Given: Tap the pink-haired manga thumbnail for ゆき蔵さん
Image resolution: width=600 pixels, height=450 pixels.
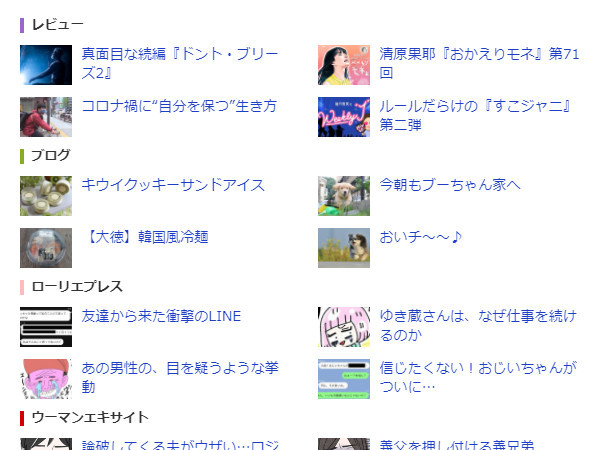Looking at the screenshot, I should pos(343,327).
